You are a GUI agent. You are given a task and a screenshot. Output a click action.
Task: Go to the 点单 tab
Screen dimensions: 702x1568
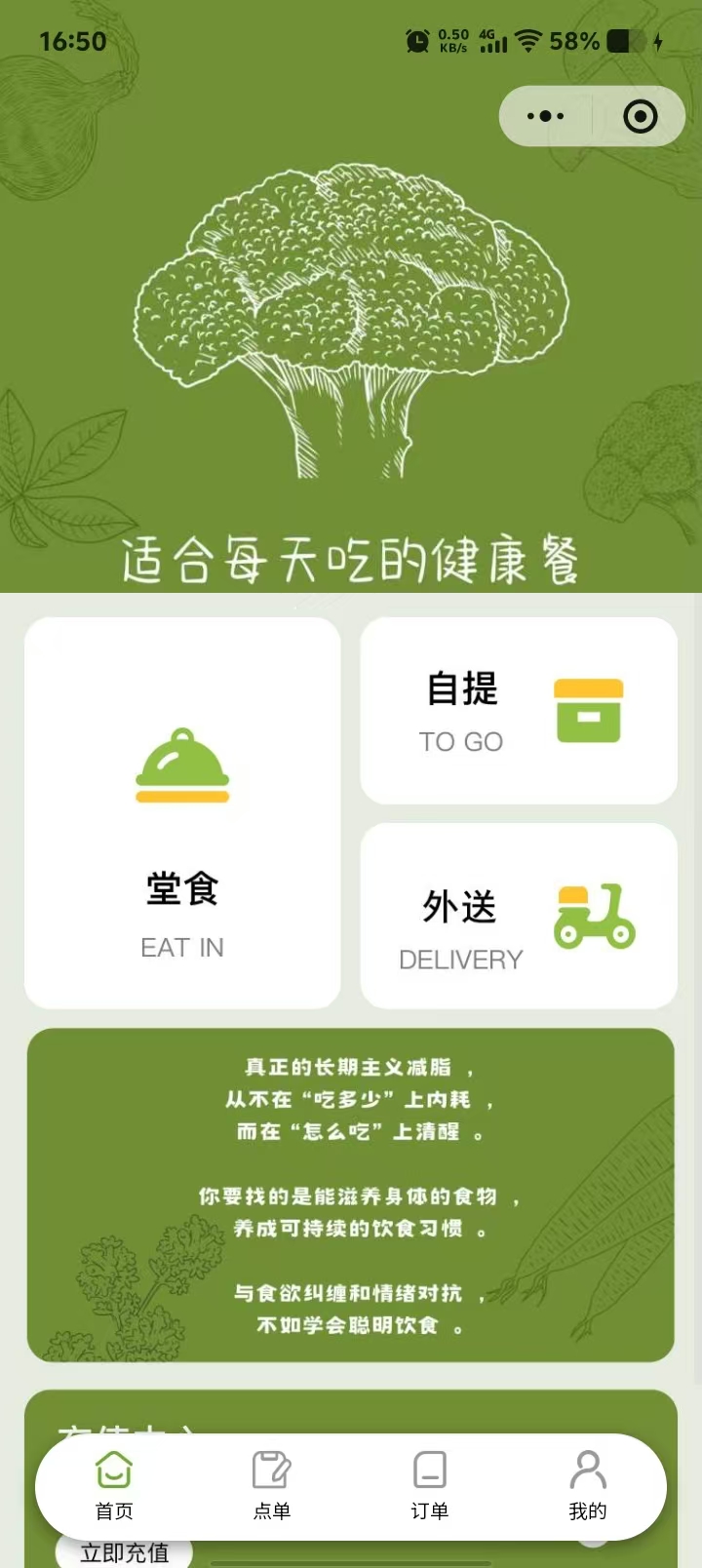[x=272, y=1486]
